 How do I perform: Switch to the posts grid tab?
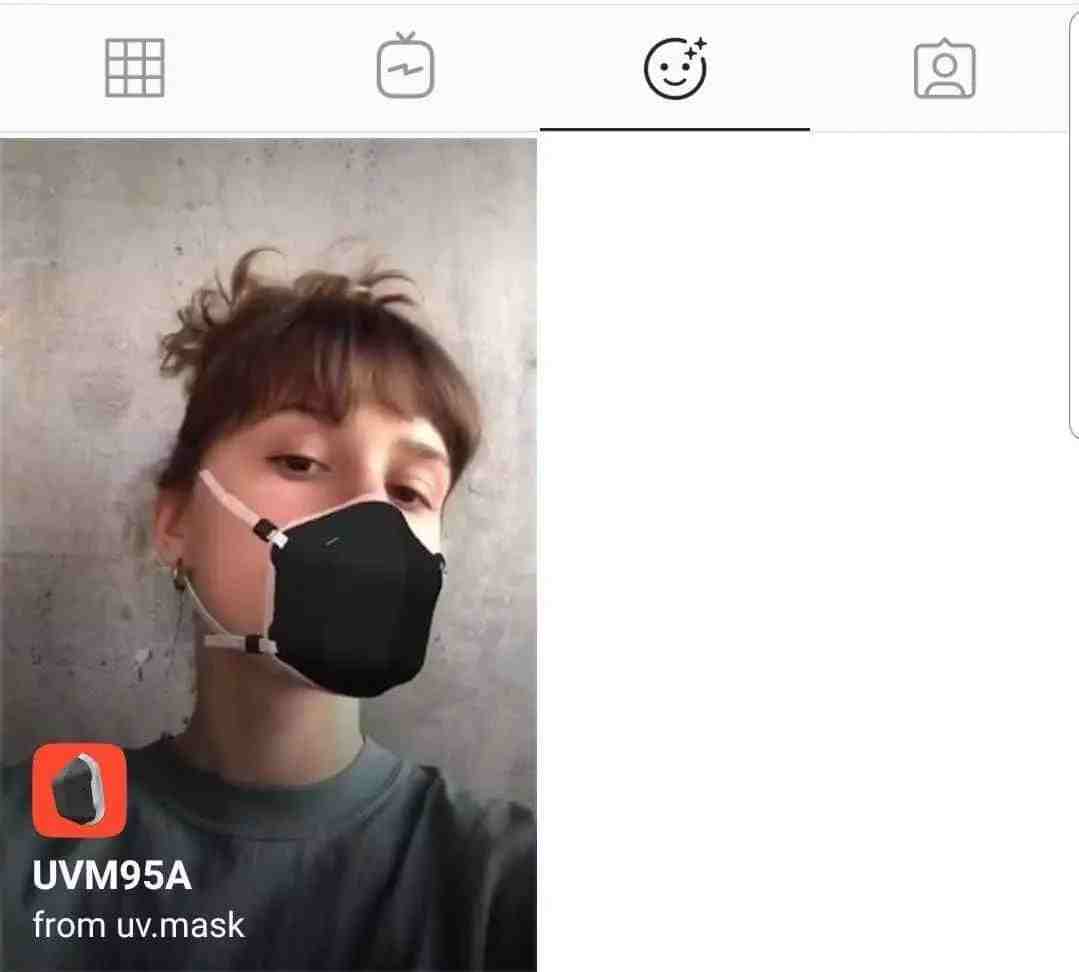tap(134, 68)
